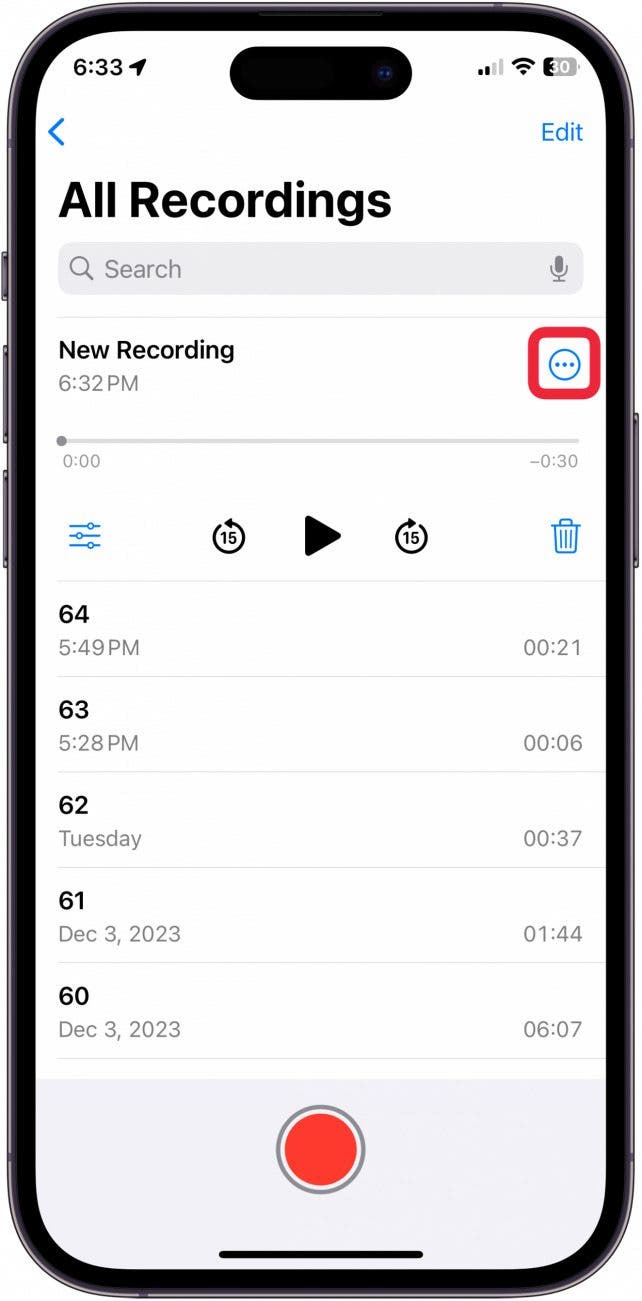Rewind New Recording by 15 seconds
642x1301 pixels.
pyautogui.click(x=229, y=537)
